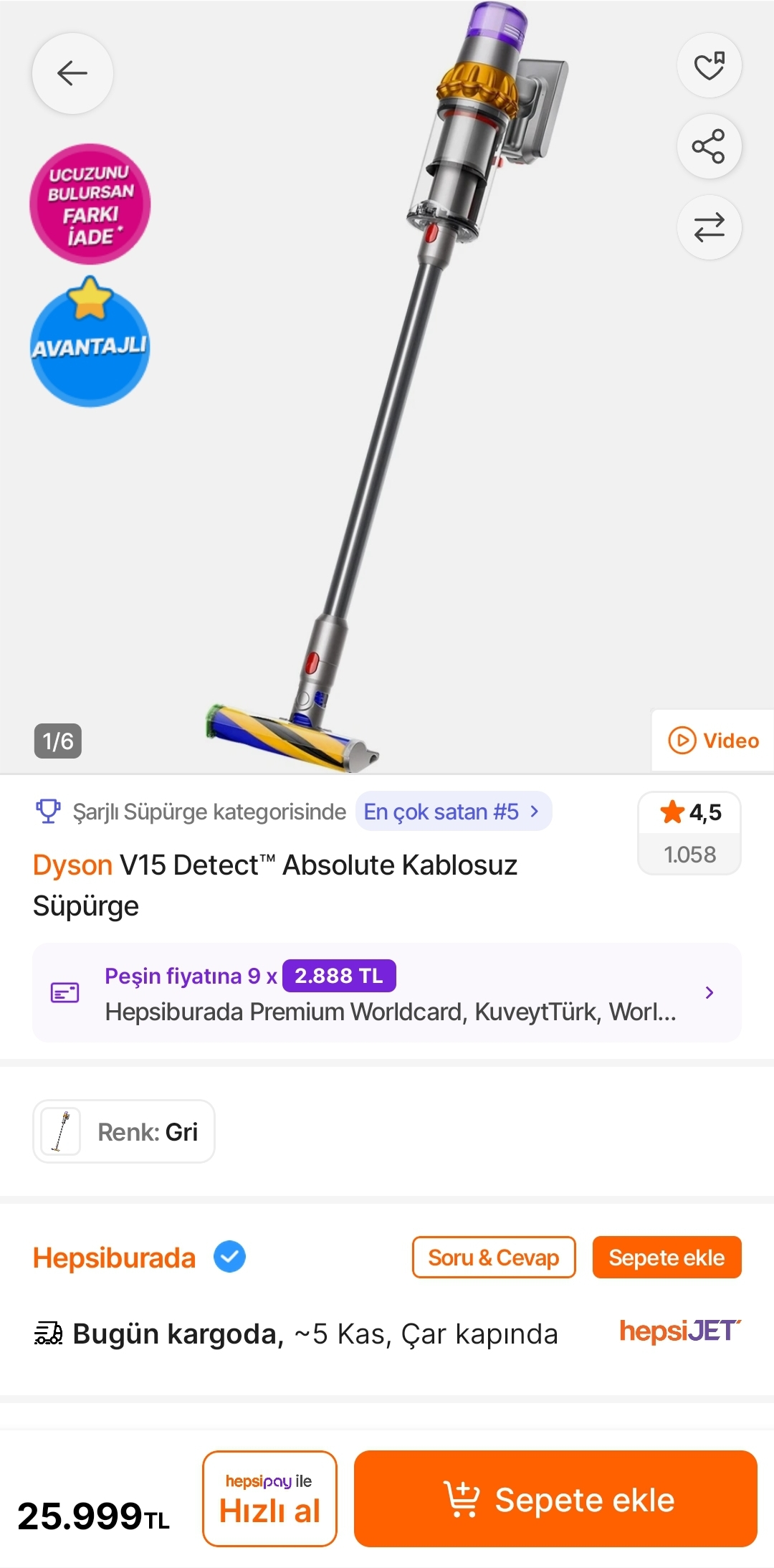Tap the Ucuzunu Bulursan Farkı İade badge

pyautogui.click(x=90, y=204)
